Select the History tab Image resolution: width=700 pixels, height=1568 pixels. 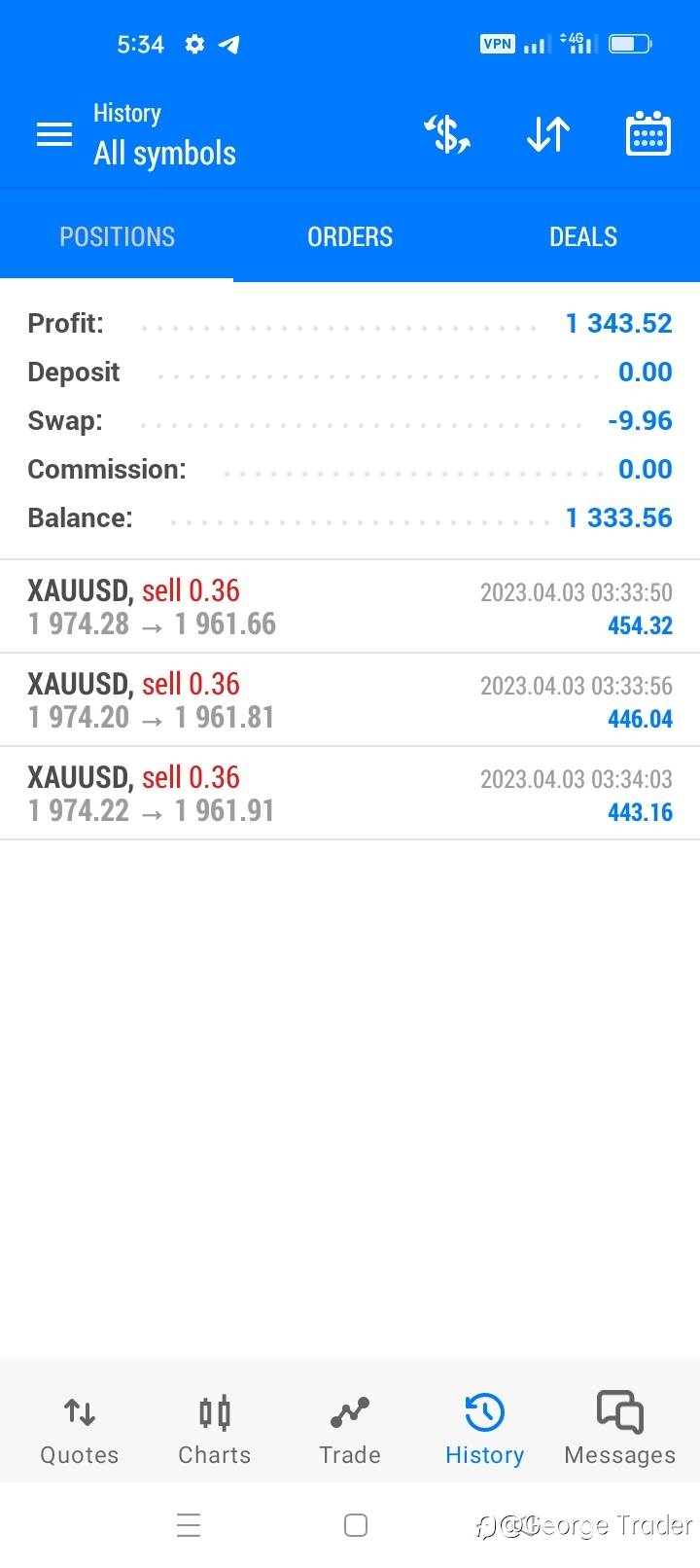click(484, 1428)
